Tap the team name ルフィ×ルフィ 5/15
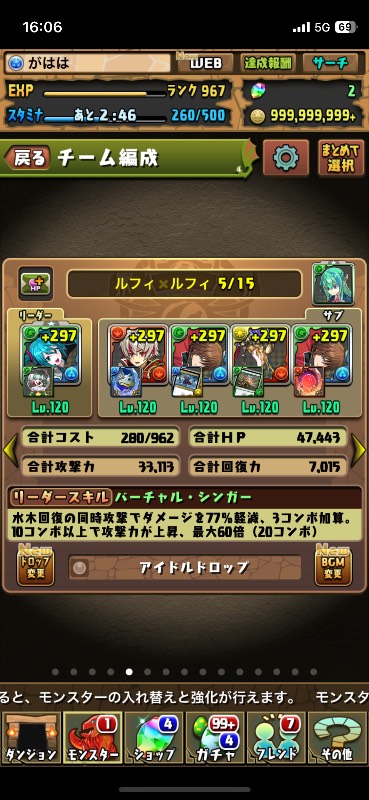Viewport: 369px width, 800px height. 184,284
